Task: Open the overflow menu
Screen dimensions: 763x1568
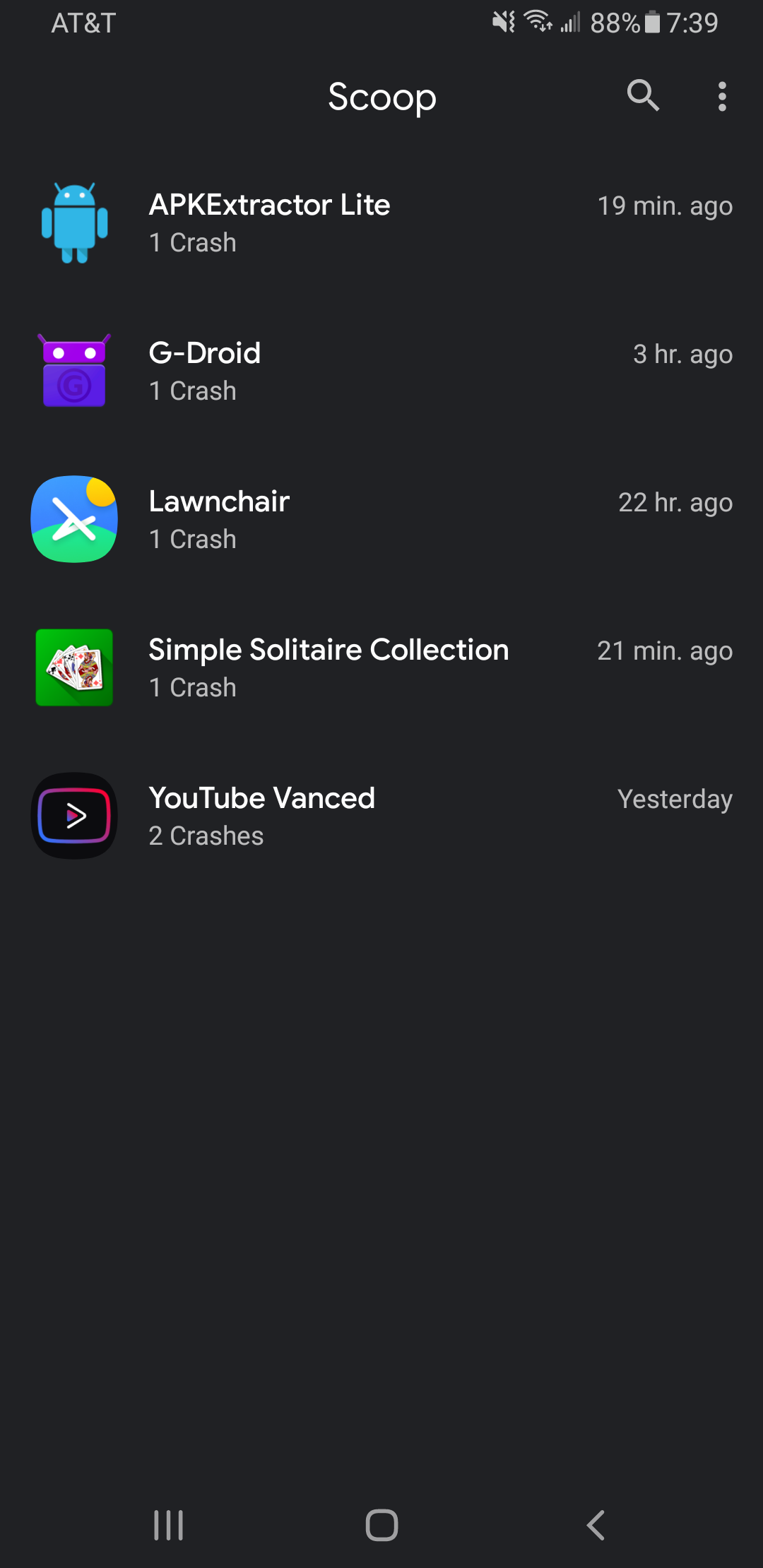Action: tap(721, 96)
